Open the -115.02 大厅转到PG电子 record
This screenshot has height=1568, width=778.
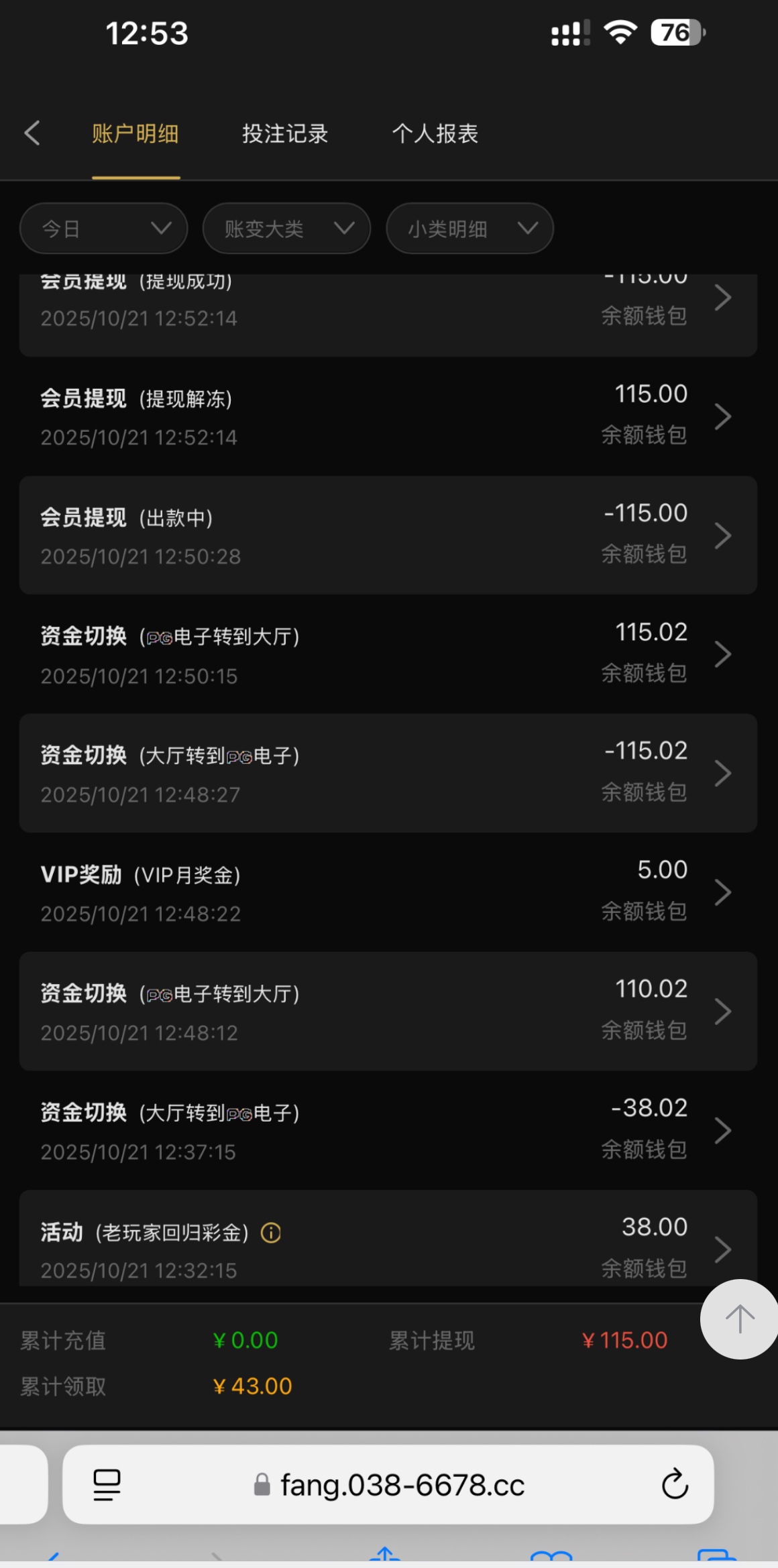(x=388, y=773)
